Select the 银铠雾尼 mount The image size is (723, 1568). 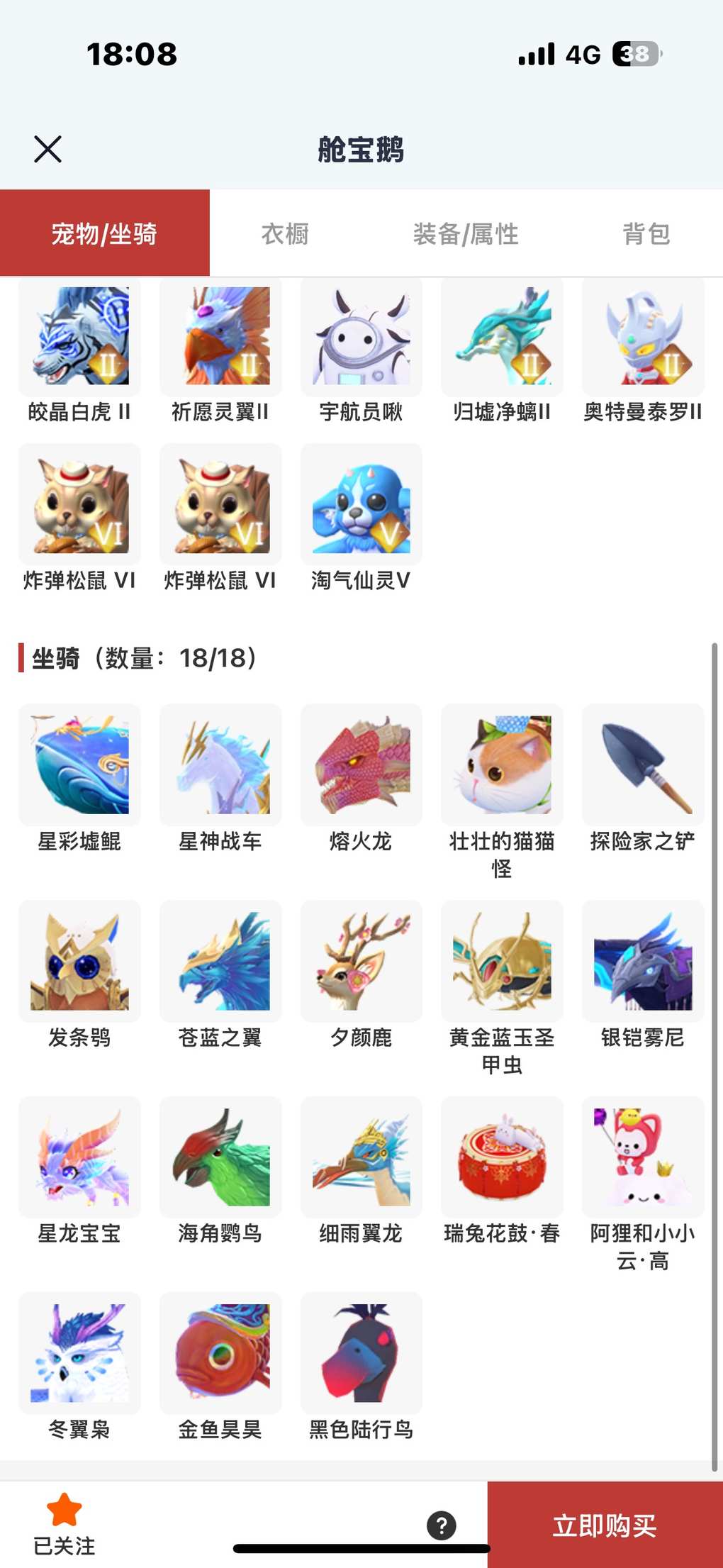point(643,962)
